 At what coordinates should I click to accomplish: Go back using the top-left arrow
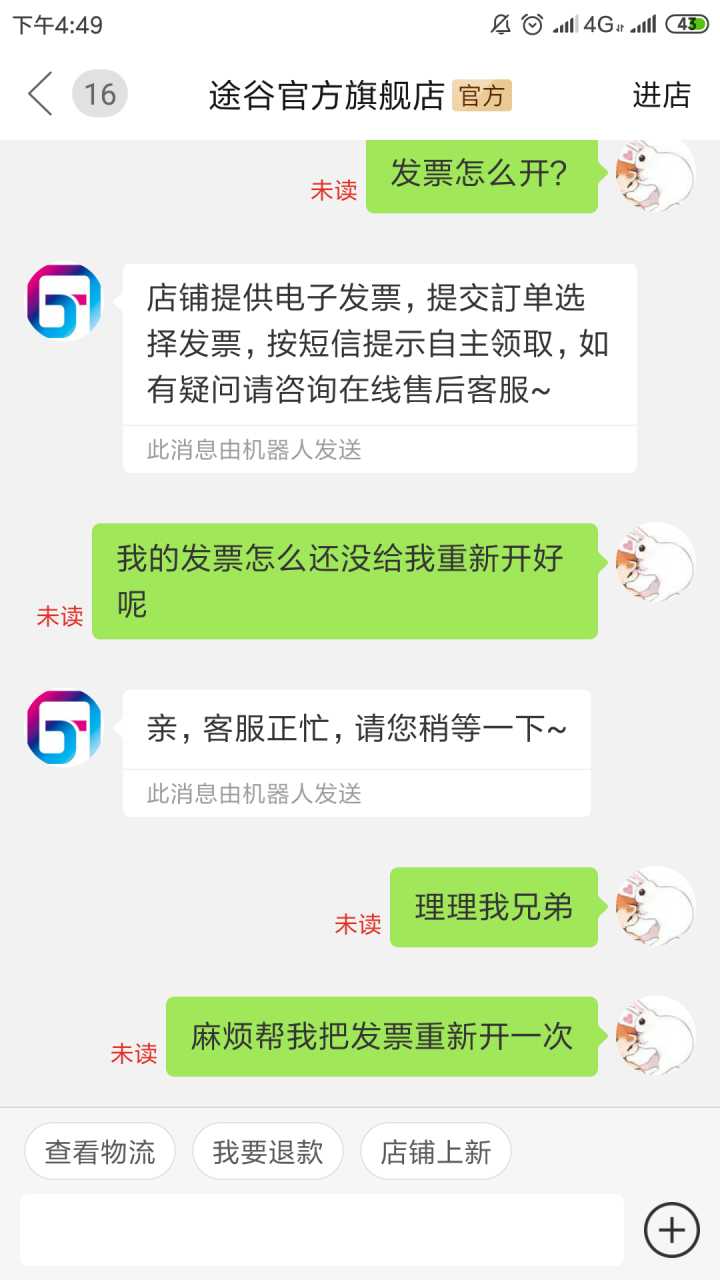point(40,95)
